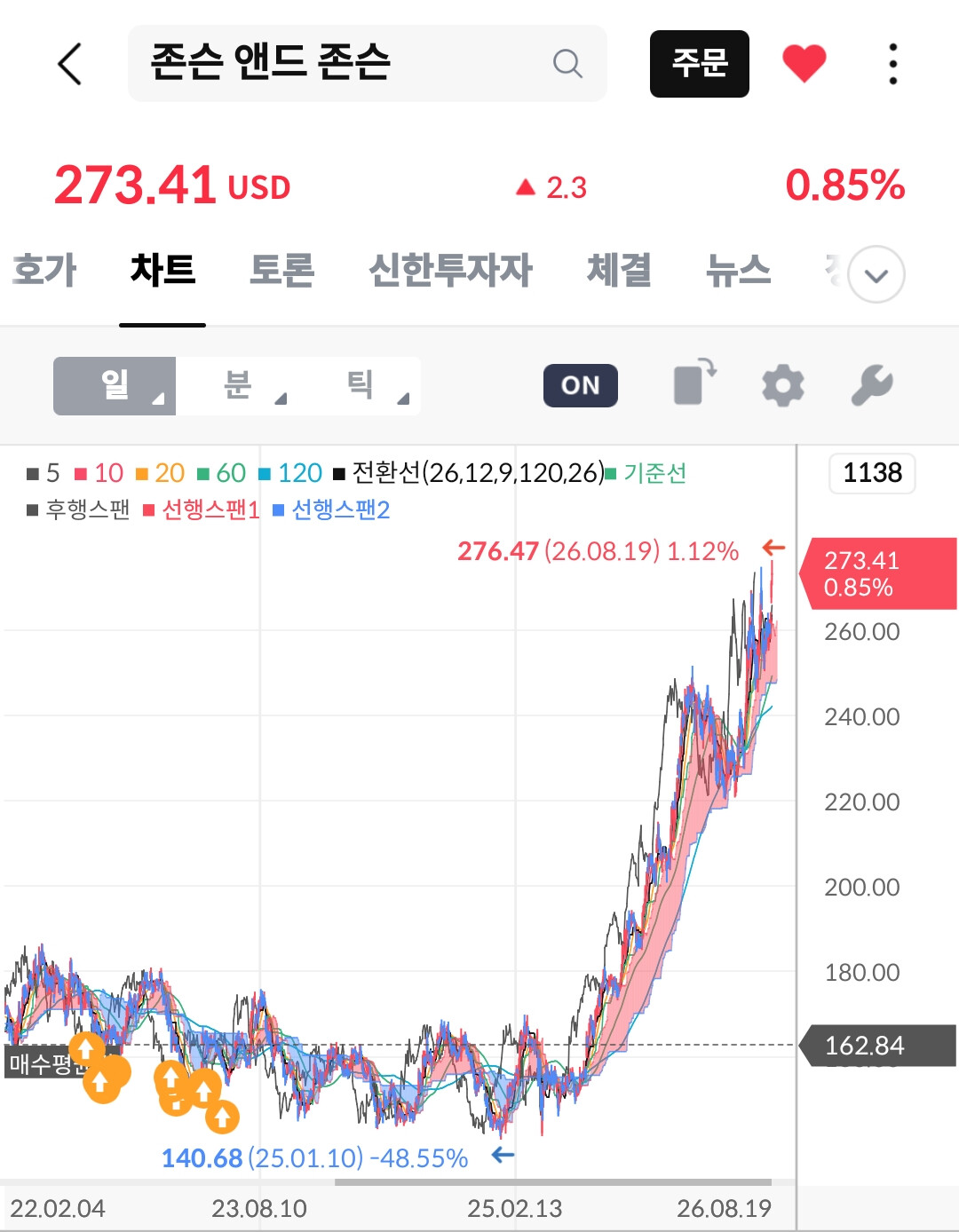959x1232 pixels.
Task: Tap the 1138 candle count box
Action: coord(872,473)
